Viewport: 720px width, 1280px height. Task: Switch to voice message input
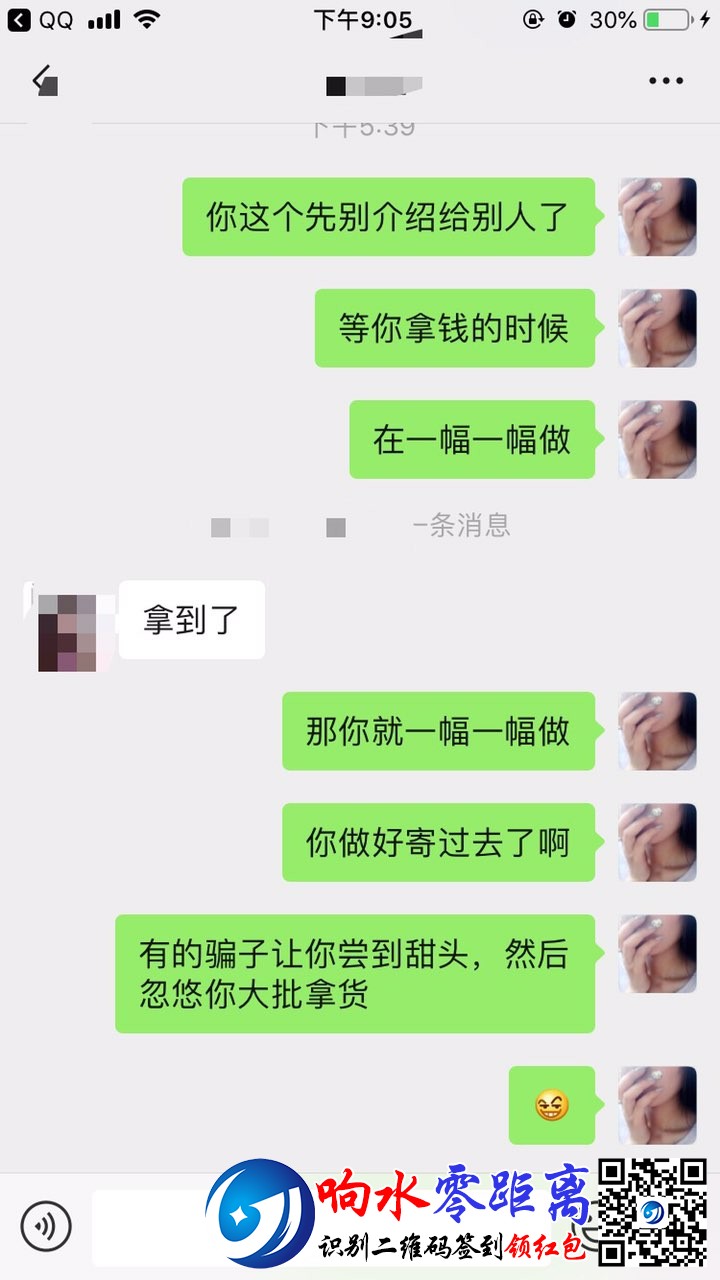(46, 1225)
